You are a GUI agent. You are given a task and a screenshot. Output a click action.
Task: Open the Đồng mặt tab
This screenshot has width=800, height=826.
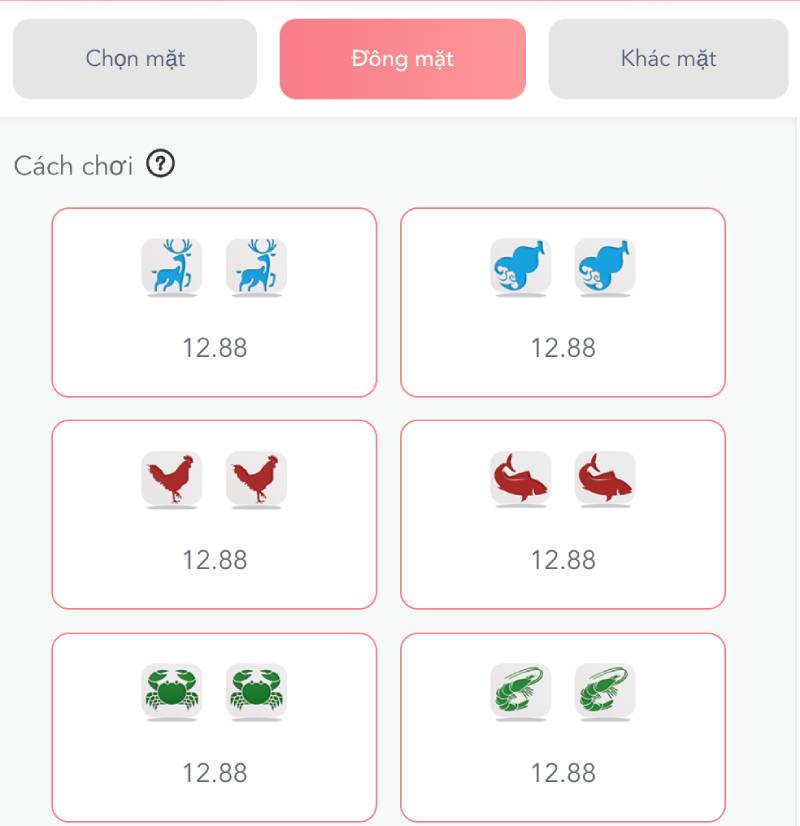point(402,59)
